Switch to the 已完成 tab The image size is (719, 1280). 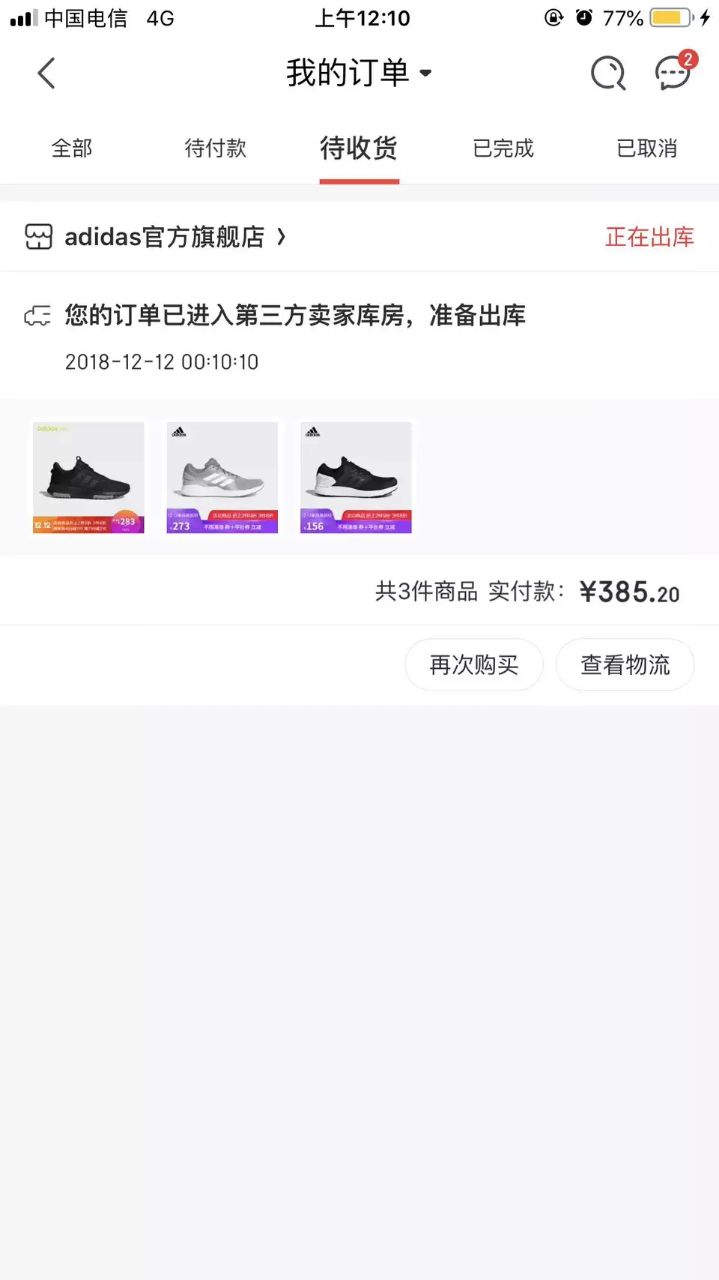click(503, 149)
